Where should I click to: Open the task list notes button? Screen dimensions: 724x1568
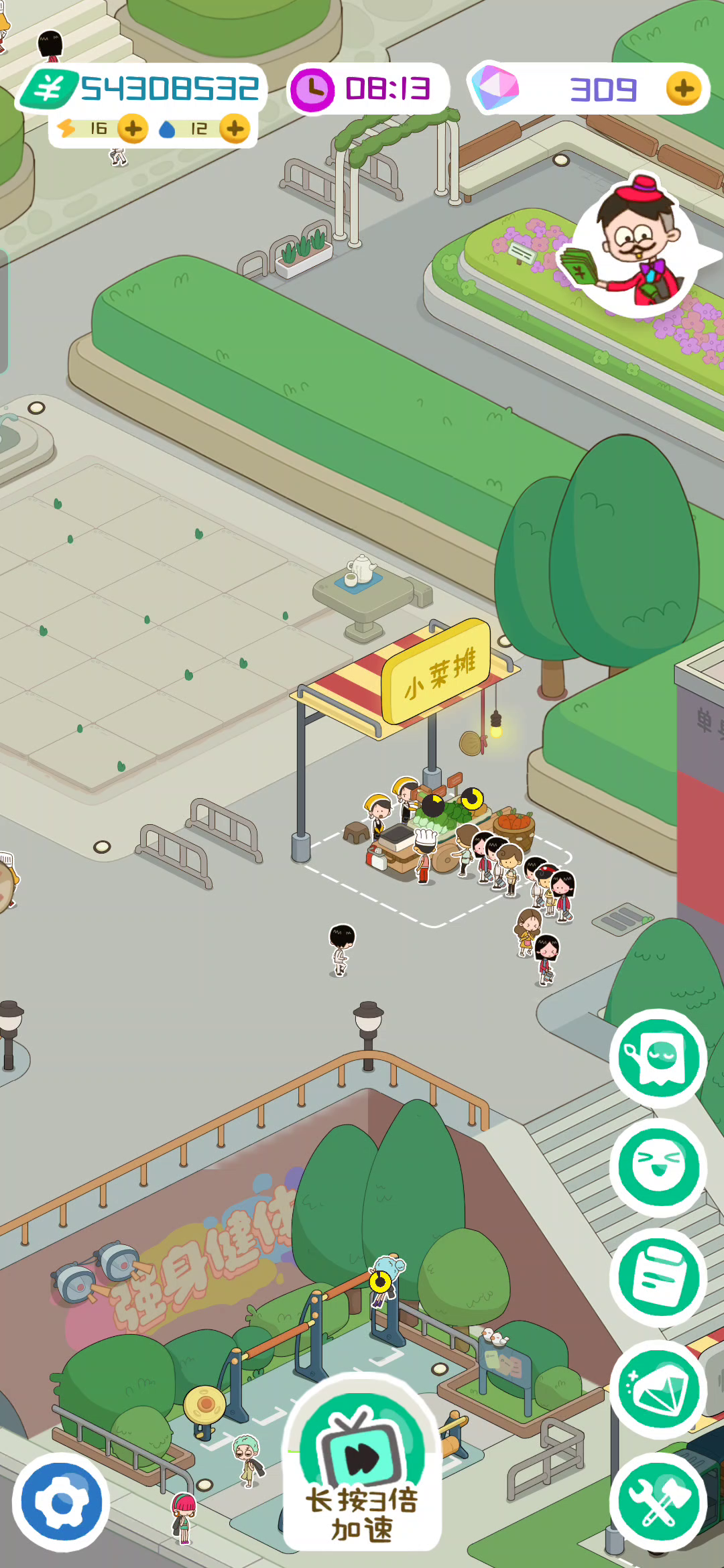tap(658, 1278)
